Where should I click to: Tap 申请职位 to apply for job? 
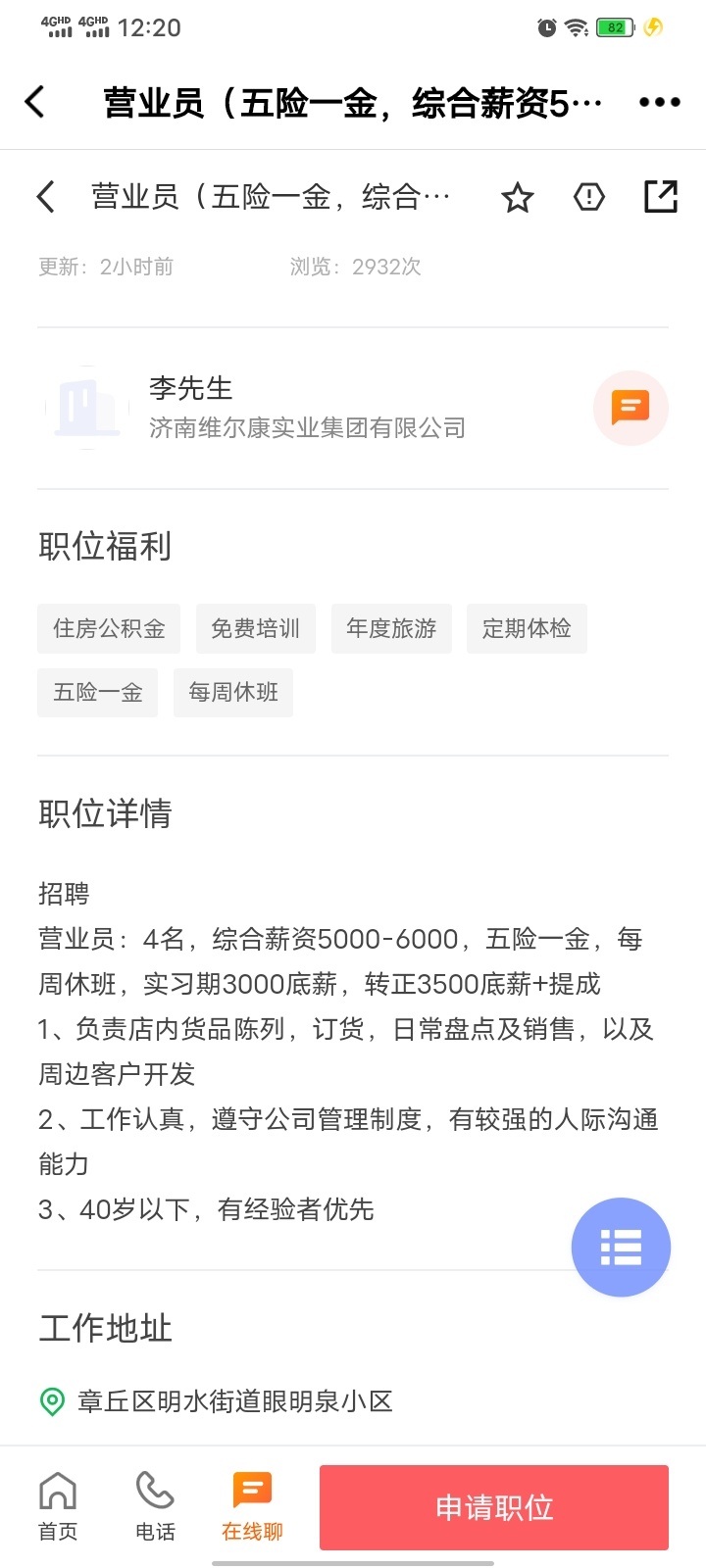coord(494,1507)
